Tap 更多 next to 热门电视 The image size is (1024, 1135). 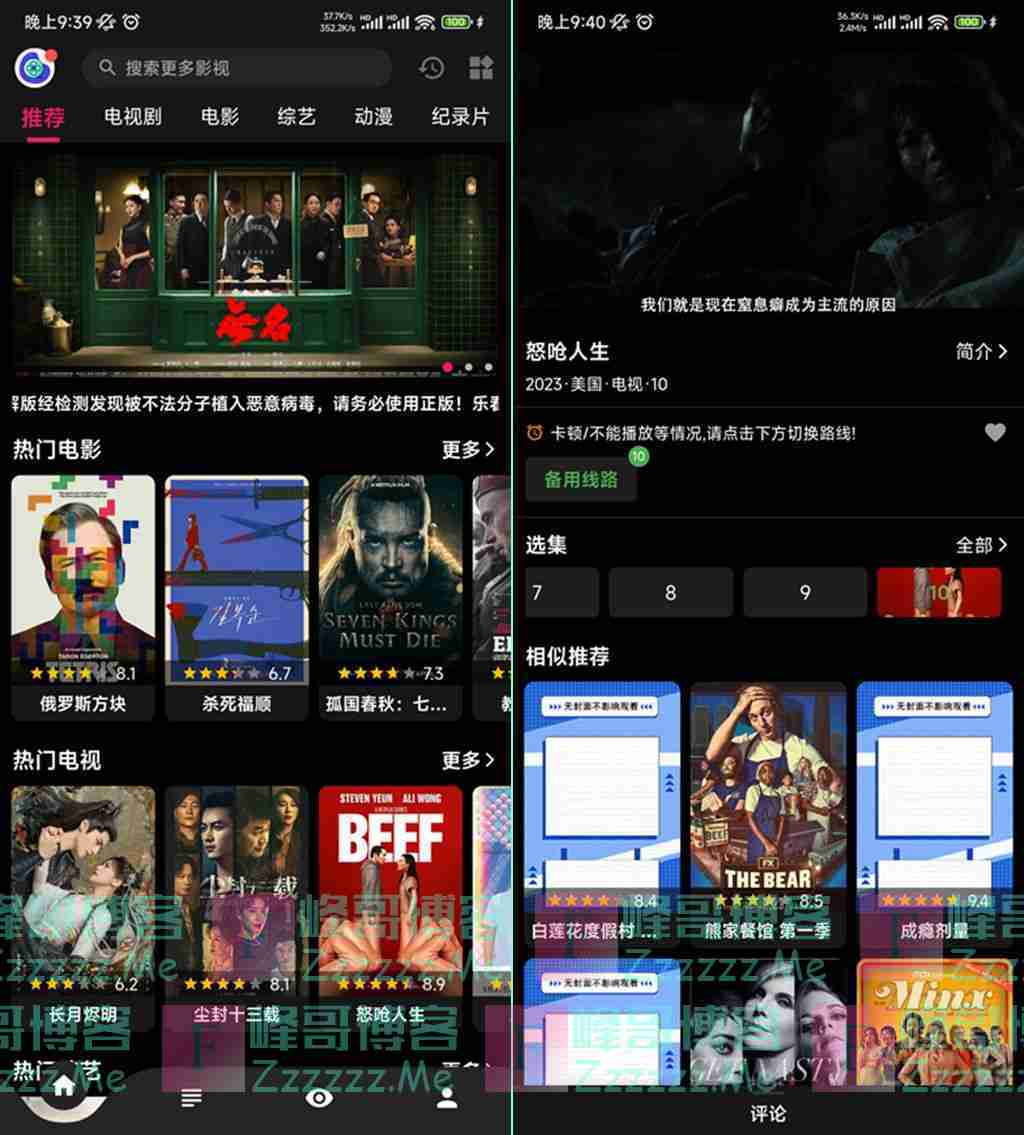pos(468,760)
